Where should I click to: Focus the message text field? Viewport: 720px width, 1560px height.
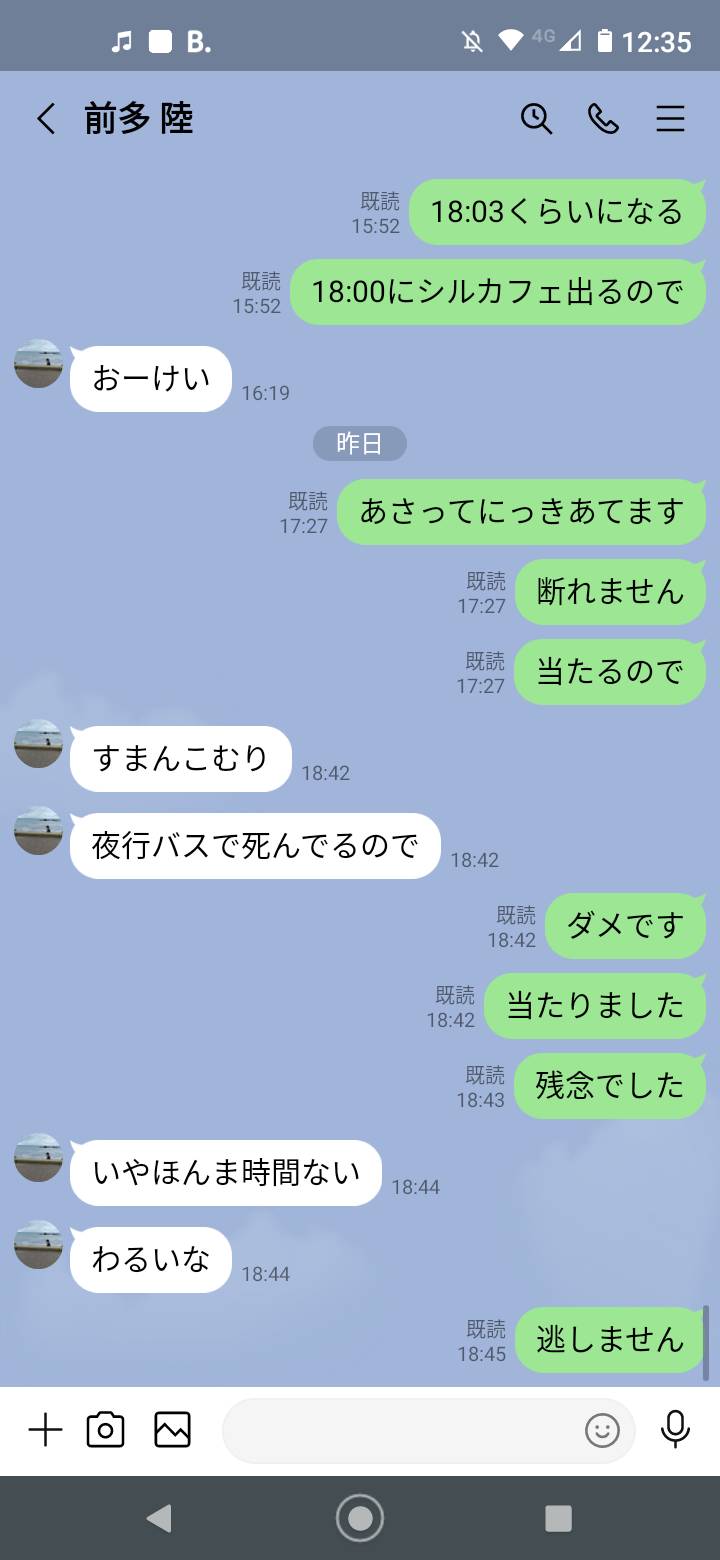click(x=400, y=1430)
